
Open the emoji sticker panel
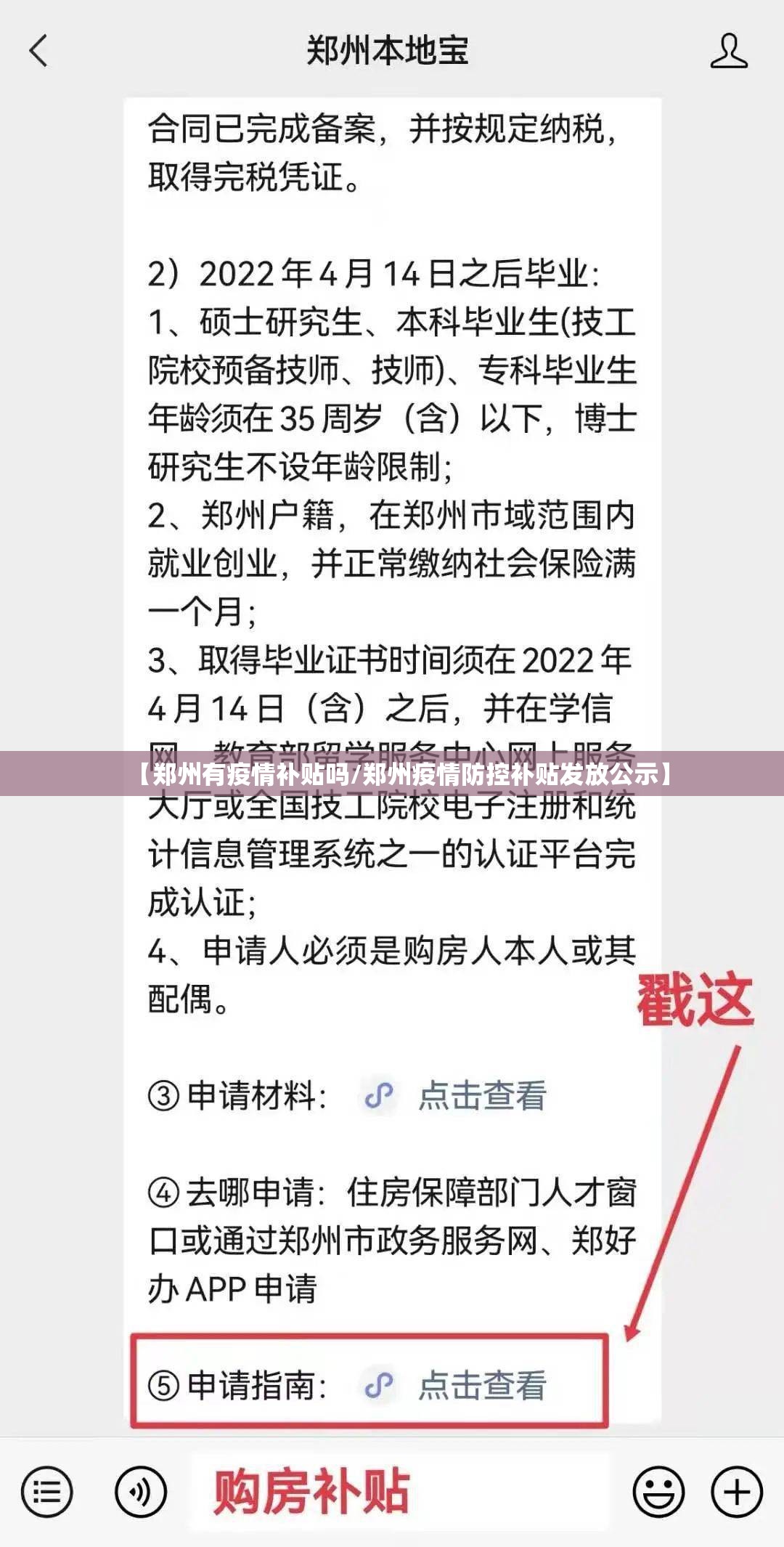[x=658, y=1493]
